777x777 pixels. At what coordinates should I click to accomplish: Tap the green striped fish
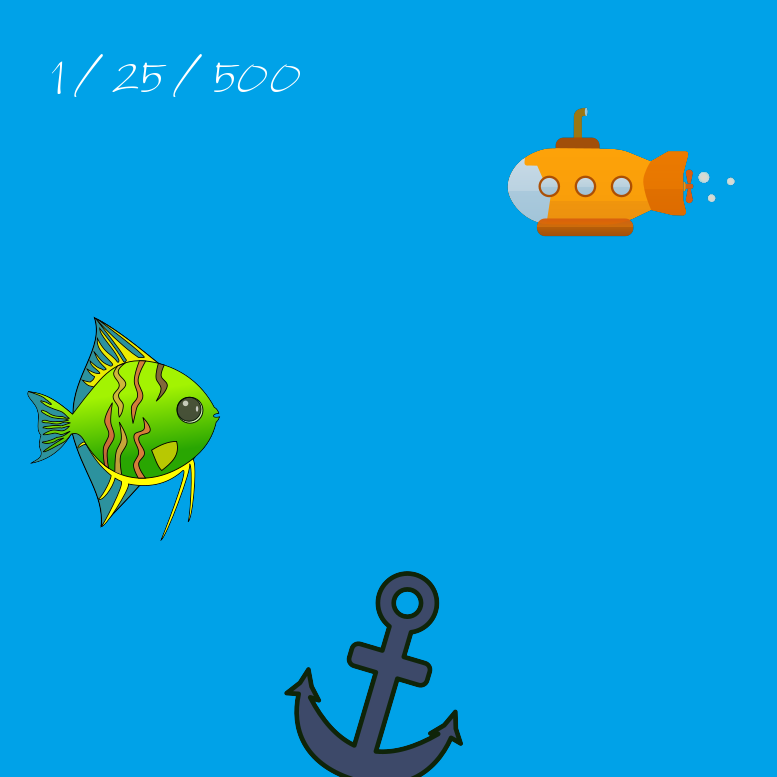coord(140,420)
